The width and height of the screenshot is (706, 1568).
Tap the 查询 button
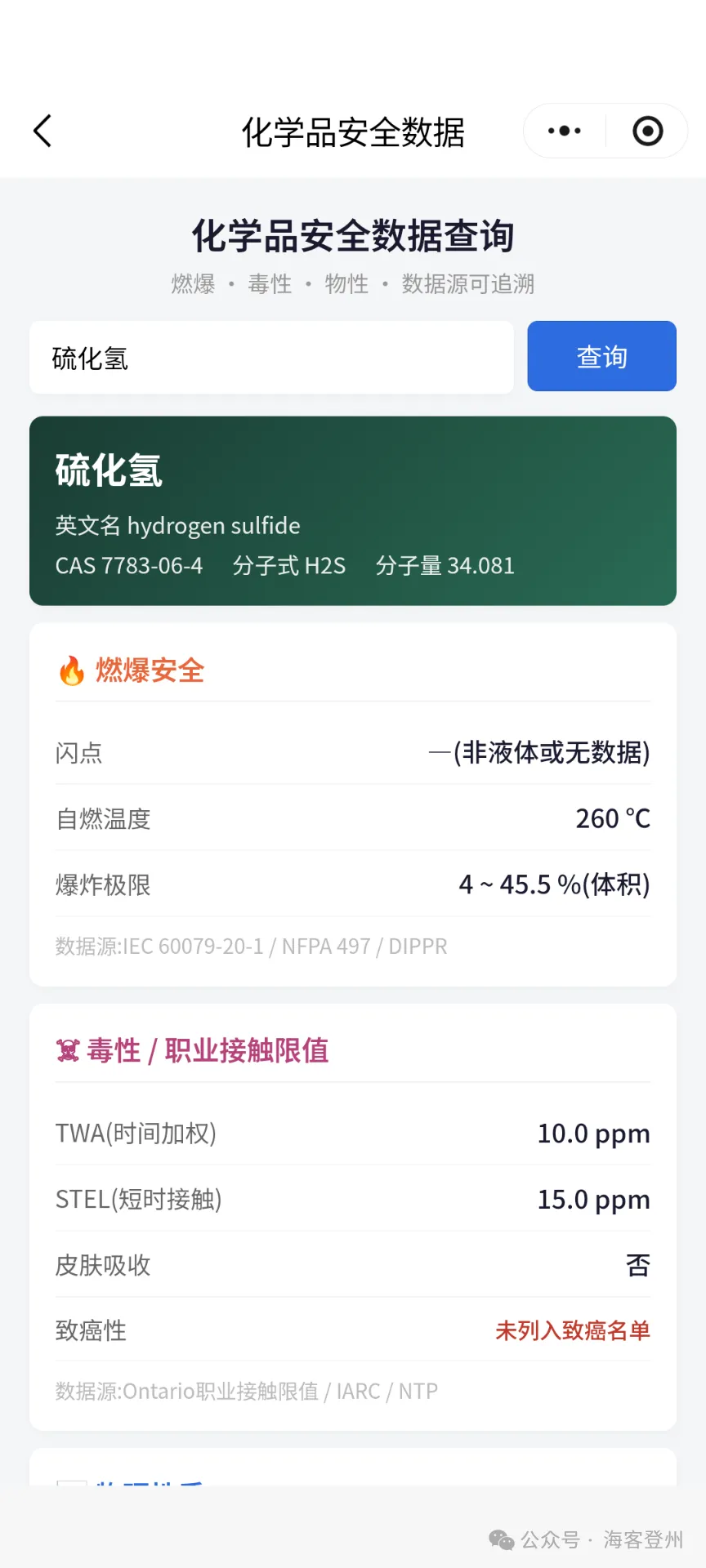coord(602,356)
